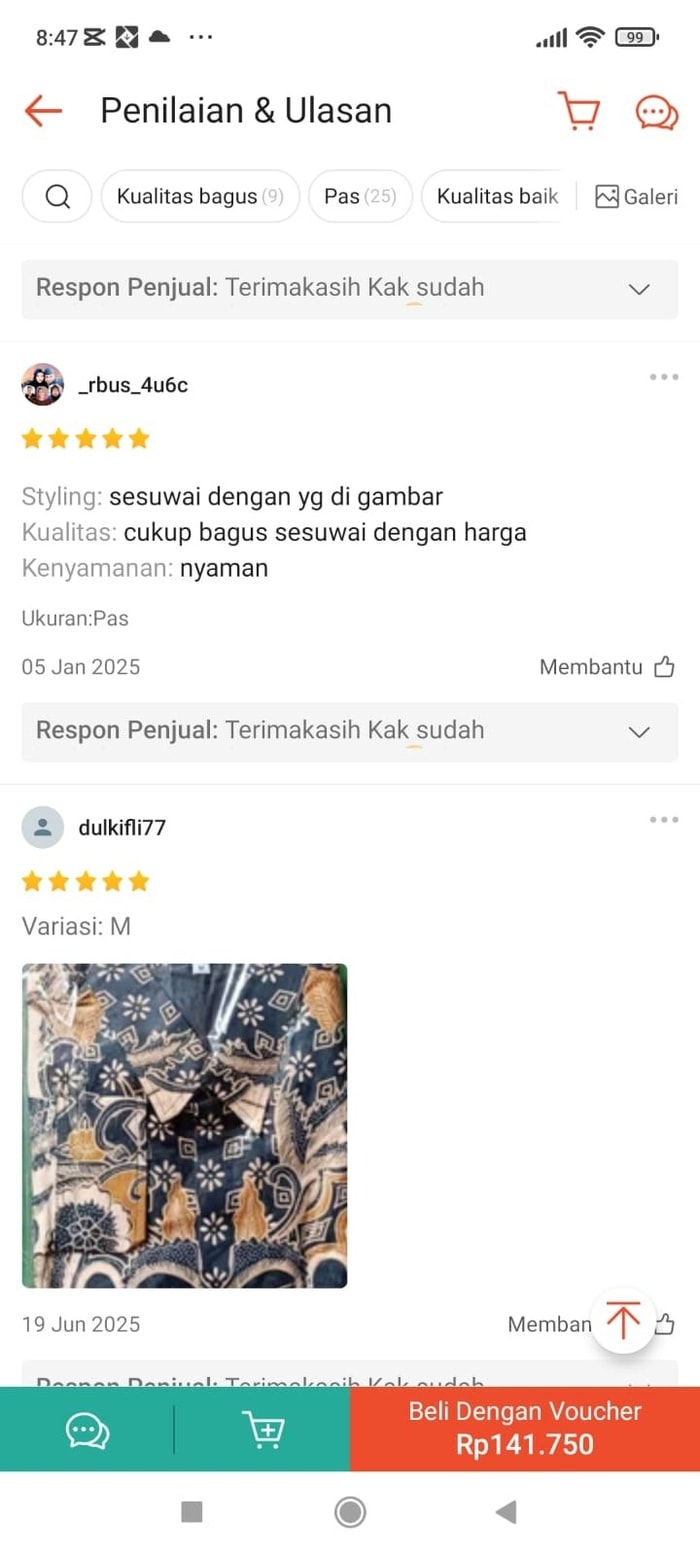The image size is (700, 1556).
Task: Open more options for _rbus_4u6c's review
Action: click(x=664, y=377)
